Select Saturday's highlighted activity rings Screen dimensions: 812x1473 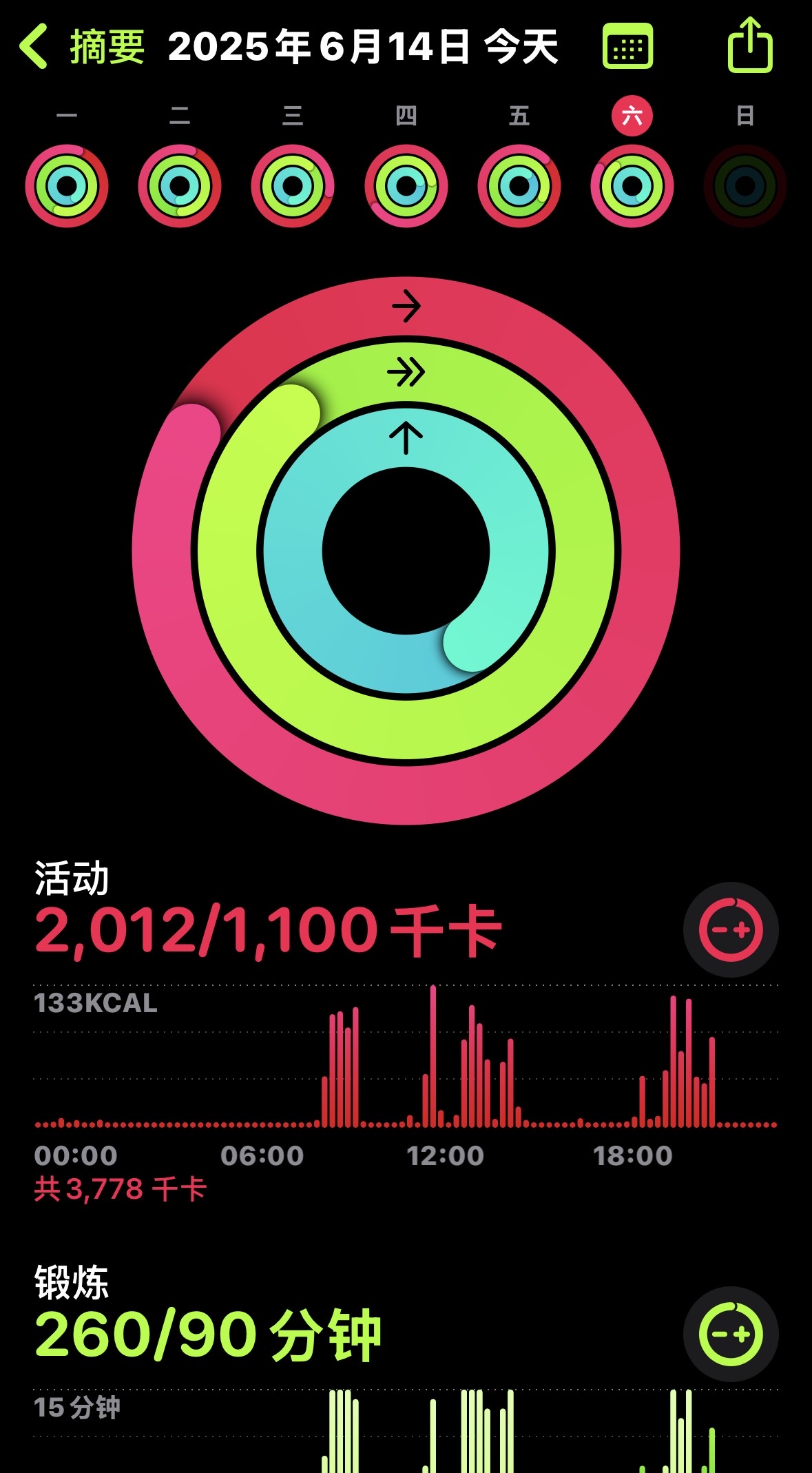pyautogui.click(x=632, y=185)
